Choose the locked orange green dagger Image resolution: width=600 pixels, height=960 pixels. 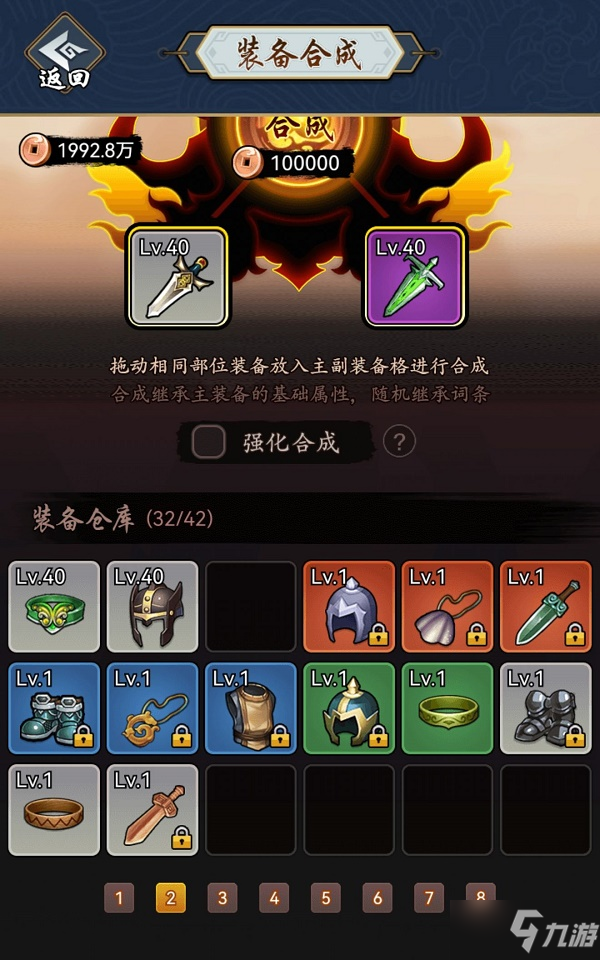545,606
